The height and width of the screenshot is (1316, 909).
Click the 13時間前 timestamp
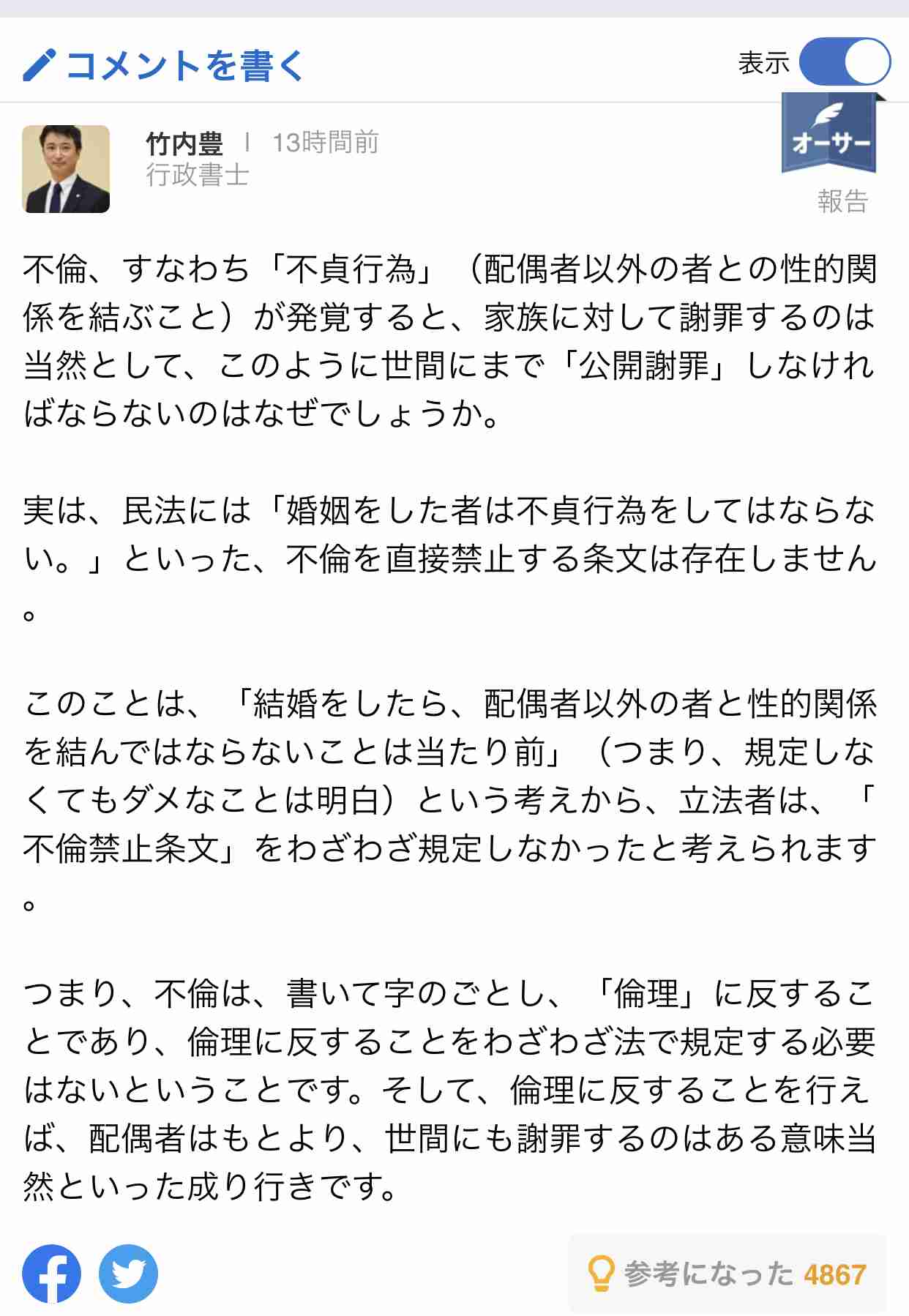coord(326,141)
